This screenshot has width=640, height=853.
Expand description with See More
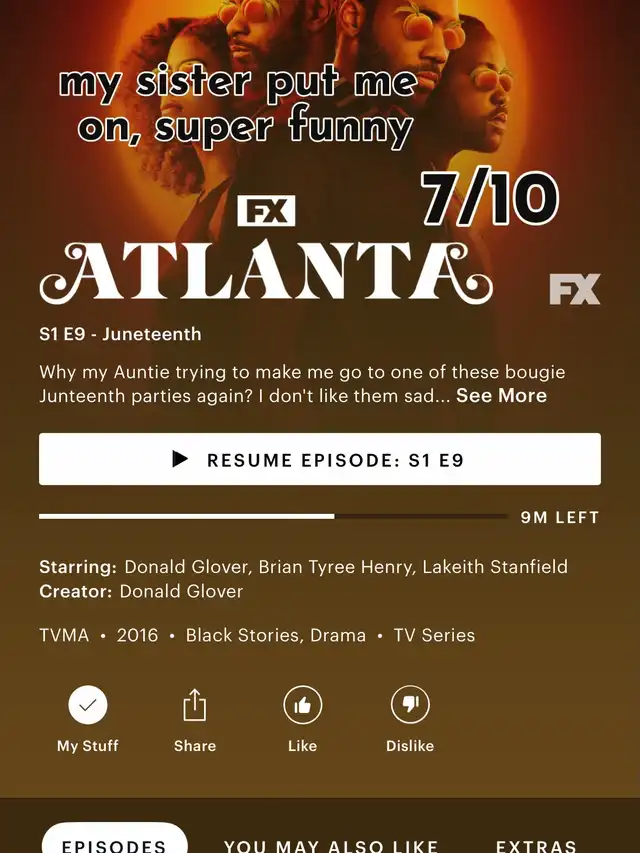[x=501, y=395]
